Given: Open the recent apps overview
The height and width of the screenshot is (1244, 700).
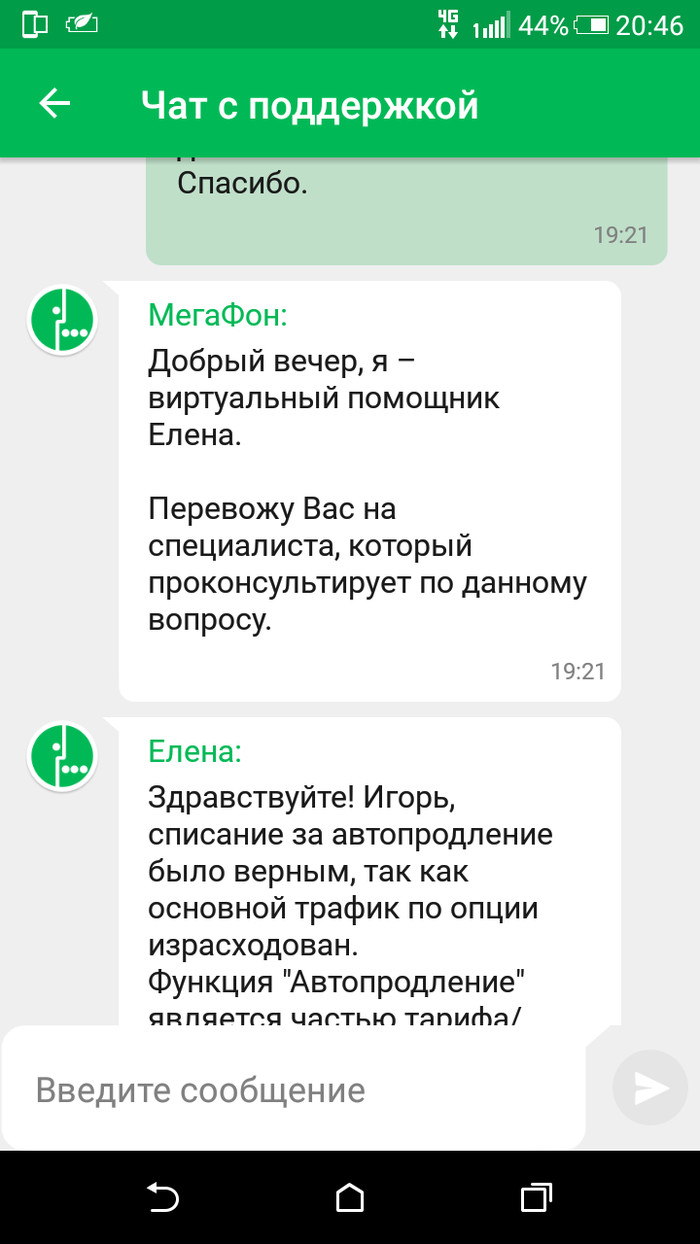Looking at the screenshot, I should point(536,1197).
